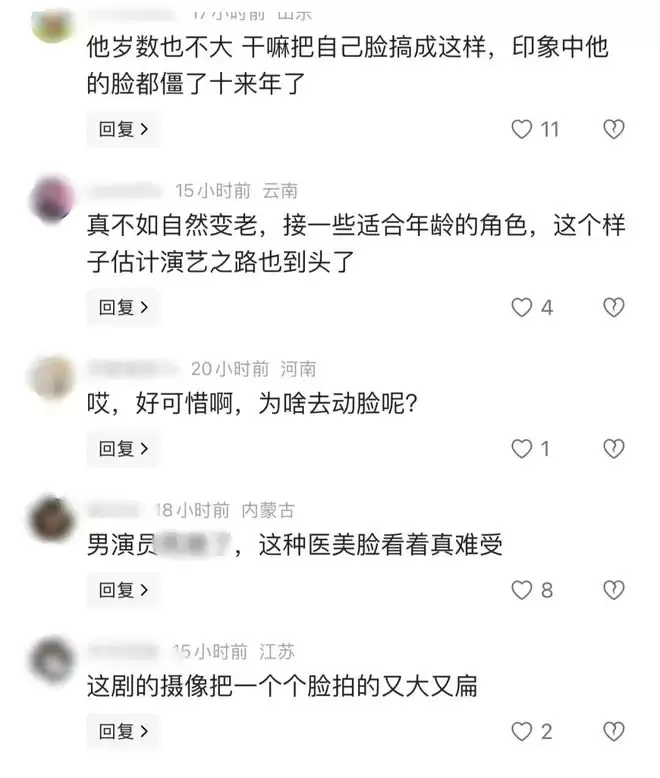Like the comment about 脸都僵了十来年
The width and height of the screenshot is (660, 778).
[522, 128]
